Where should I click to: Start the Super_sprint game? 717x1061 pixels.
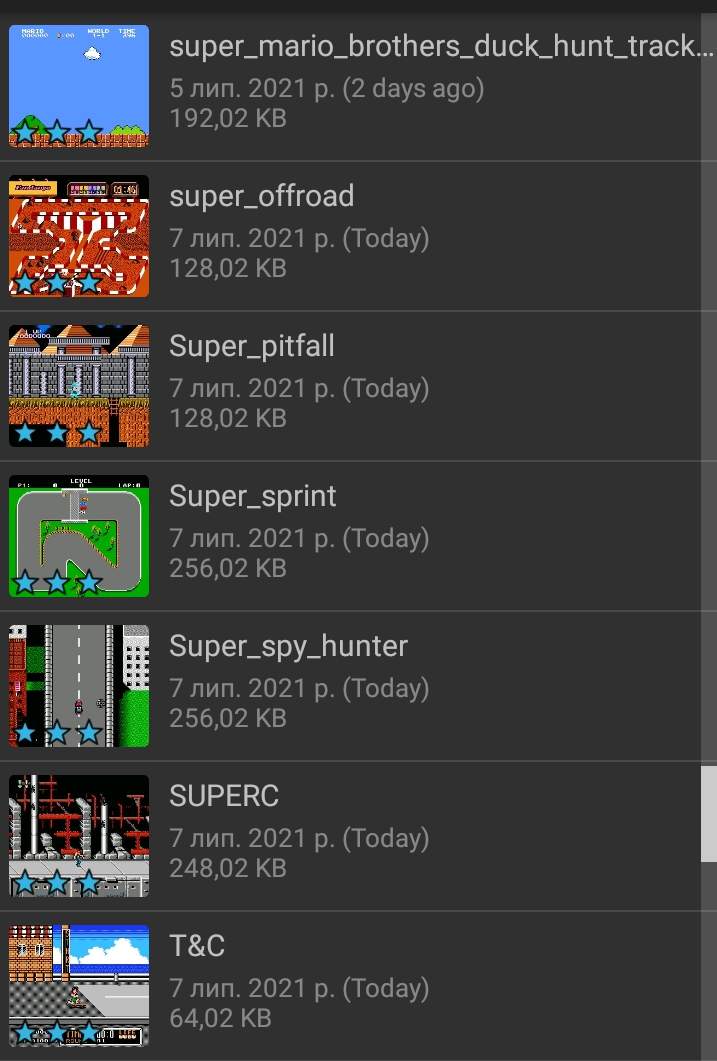(253, 496)
